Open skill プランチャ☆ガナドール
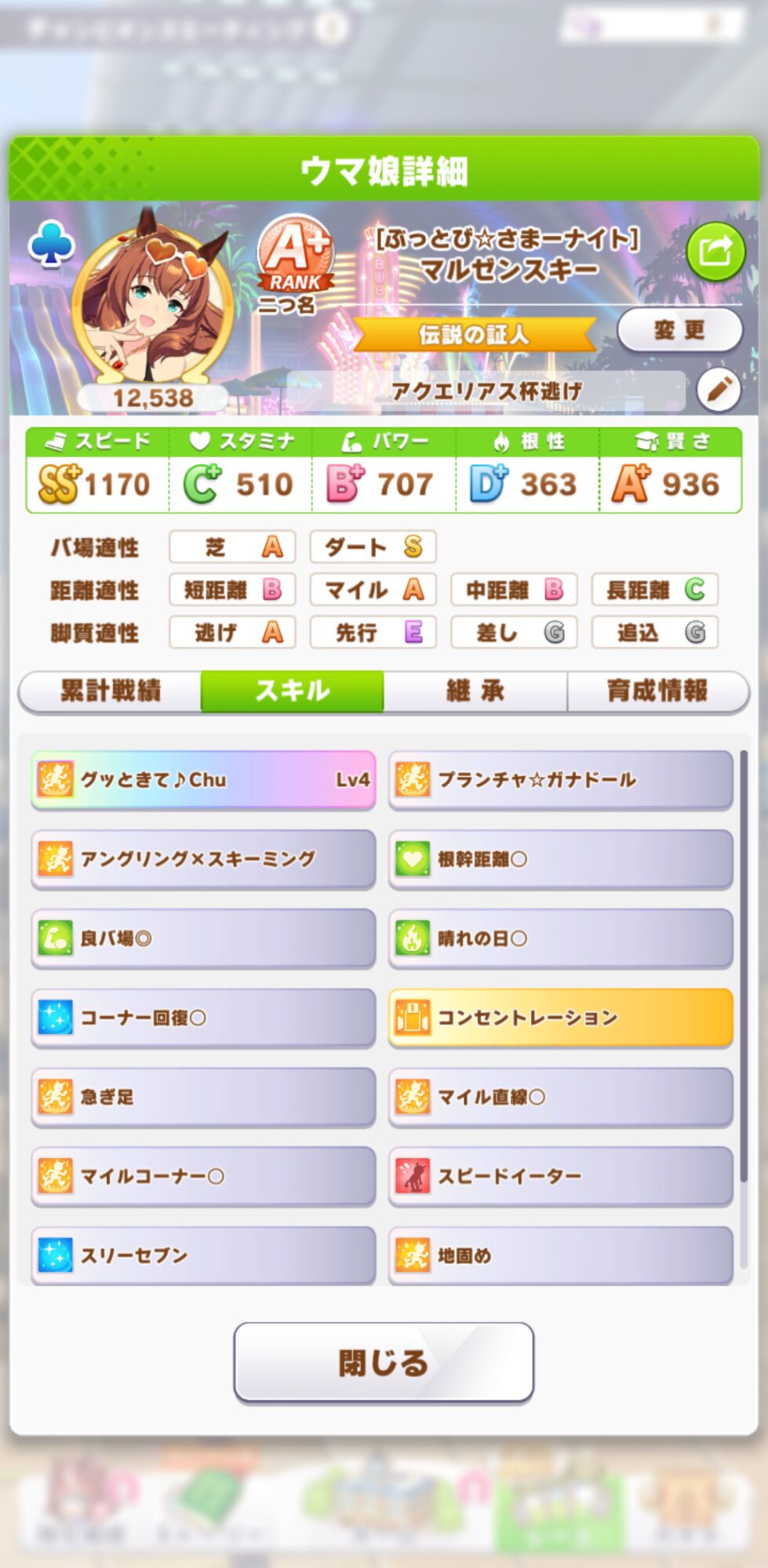This screenshot has width=768, height=1568. [560, 779]
